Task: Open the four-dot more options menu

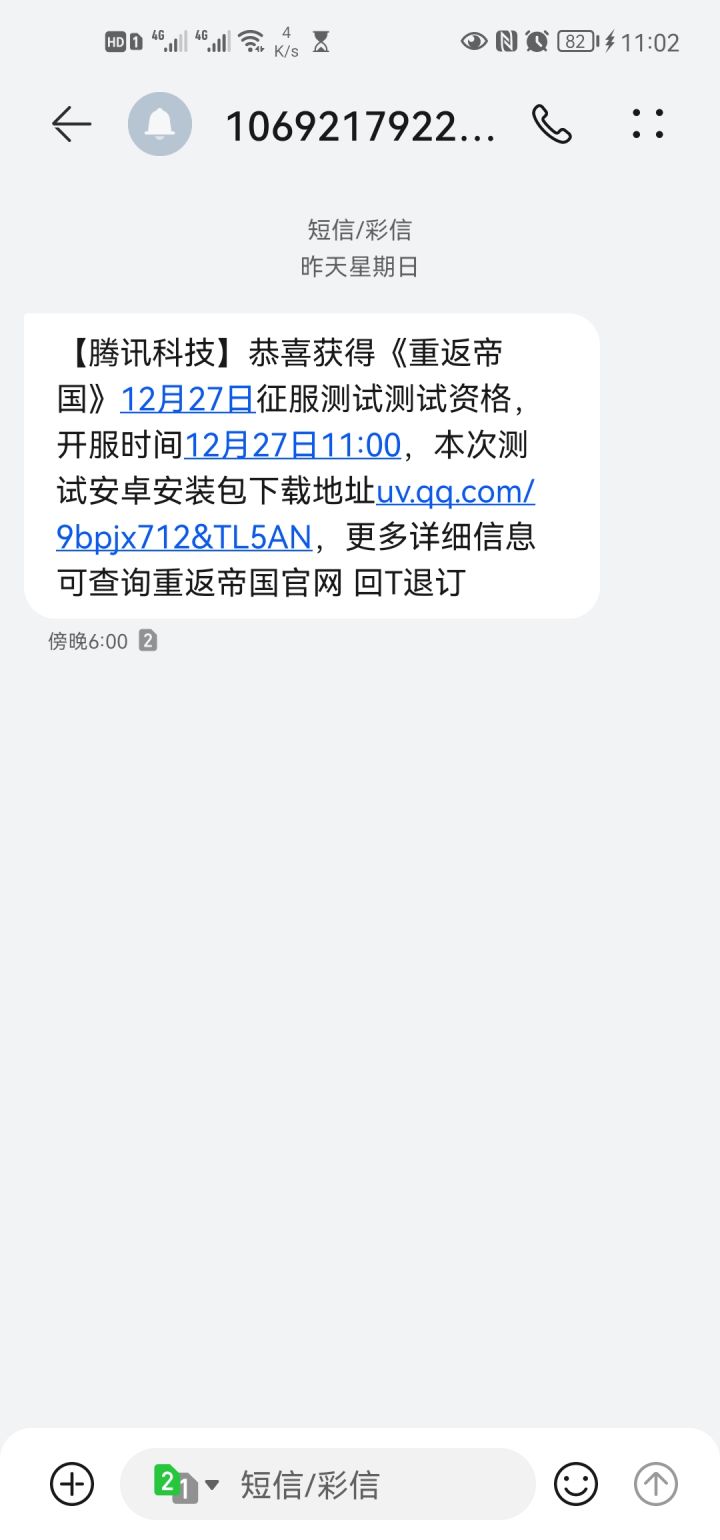Action: [x=648, y=123]
